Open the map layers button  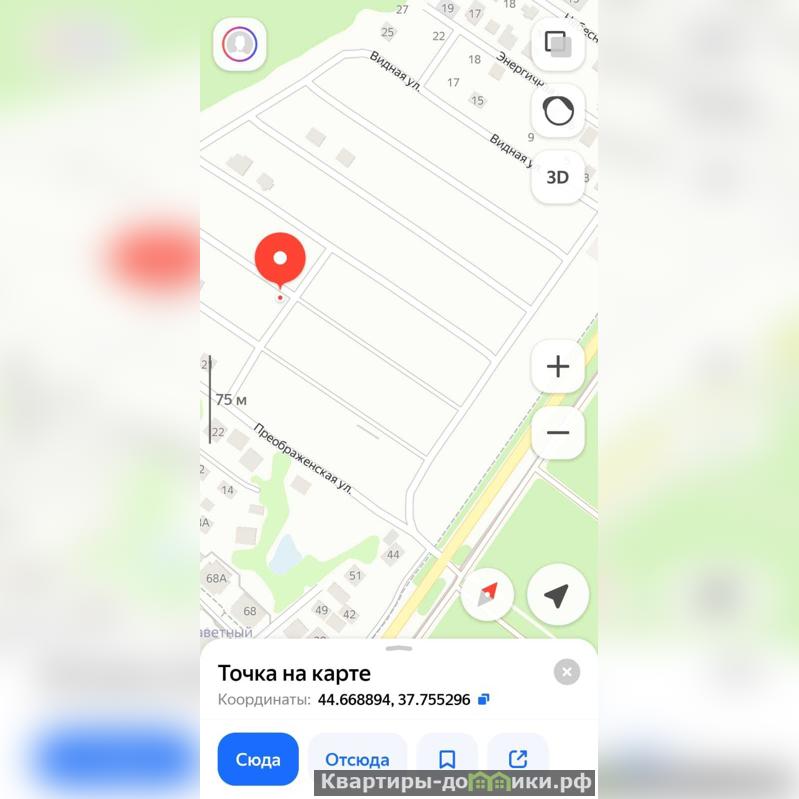point(557,45)
